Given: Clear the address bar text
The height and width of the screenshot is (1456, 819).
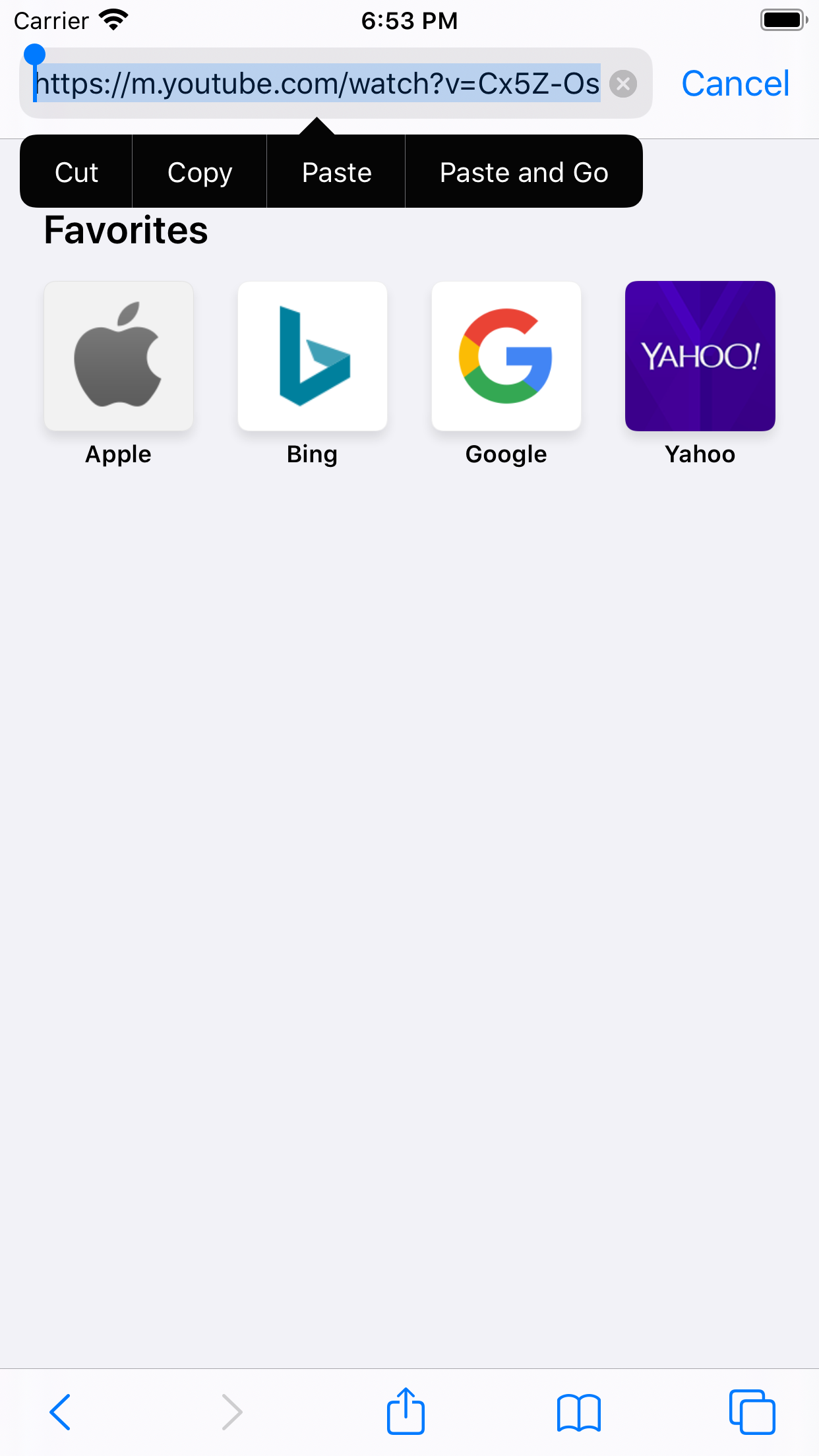Looking at the screenshot, I should 622,84.
